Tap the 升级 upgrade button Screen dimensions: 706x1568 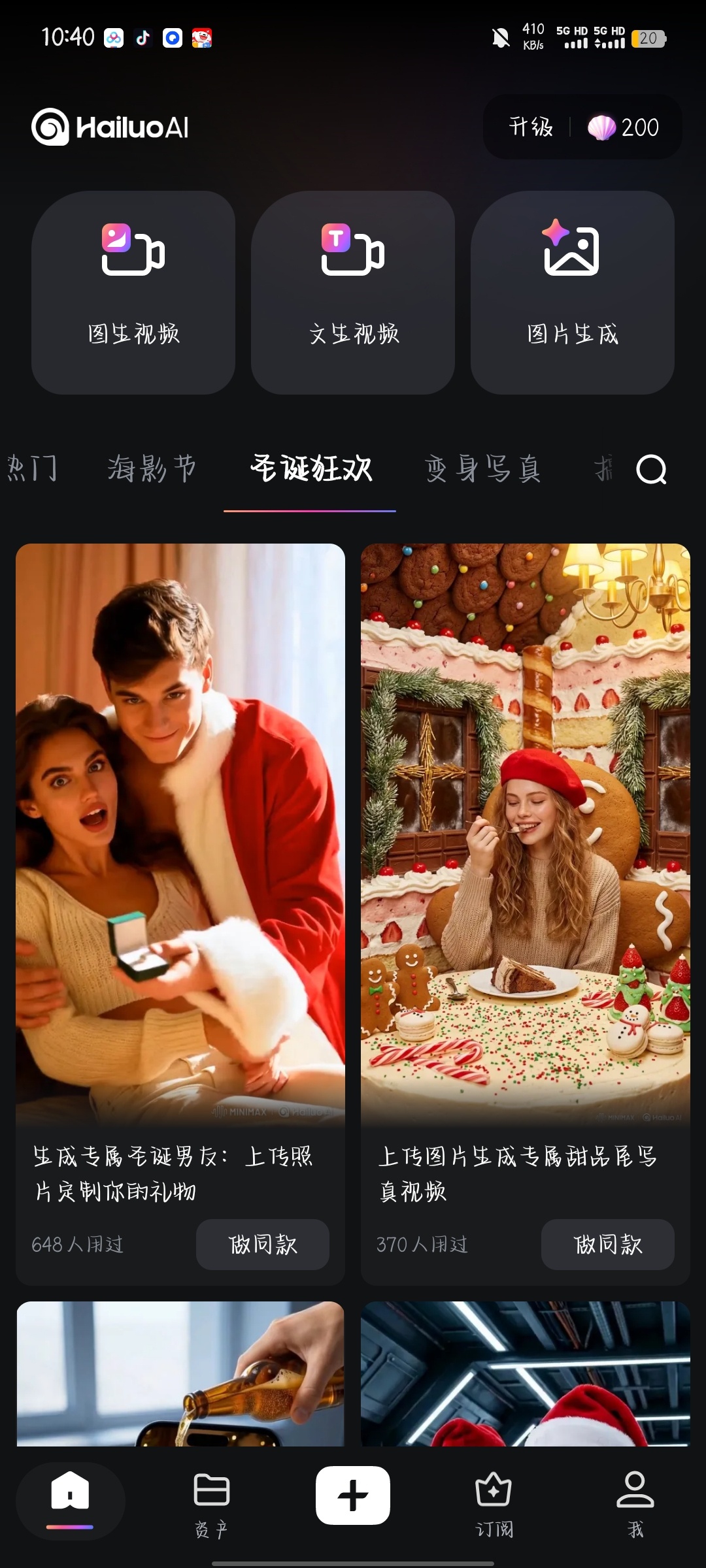[x=531, y=127]
